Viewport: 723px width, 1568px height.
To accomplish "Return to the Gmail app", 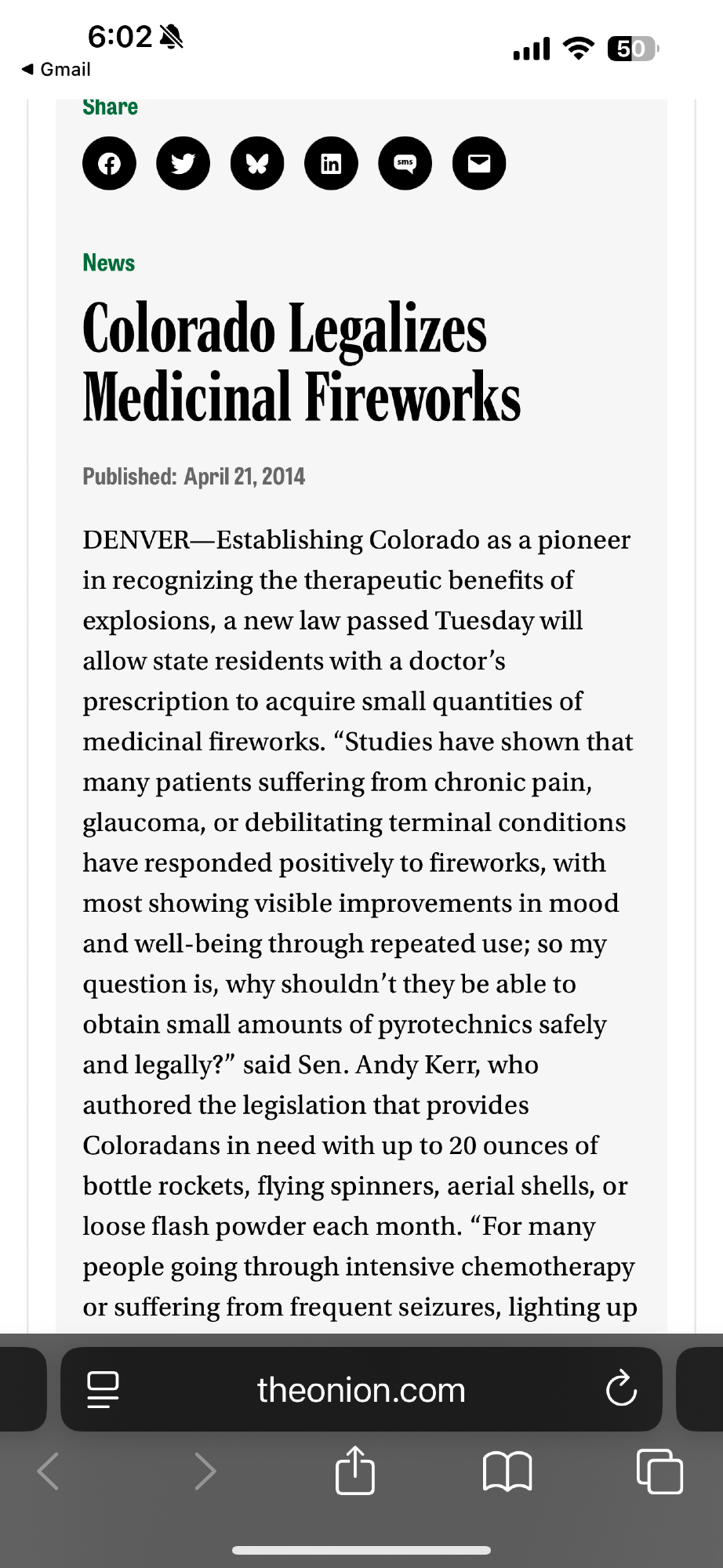I will coord(56,69).
